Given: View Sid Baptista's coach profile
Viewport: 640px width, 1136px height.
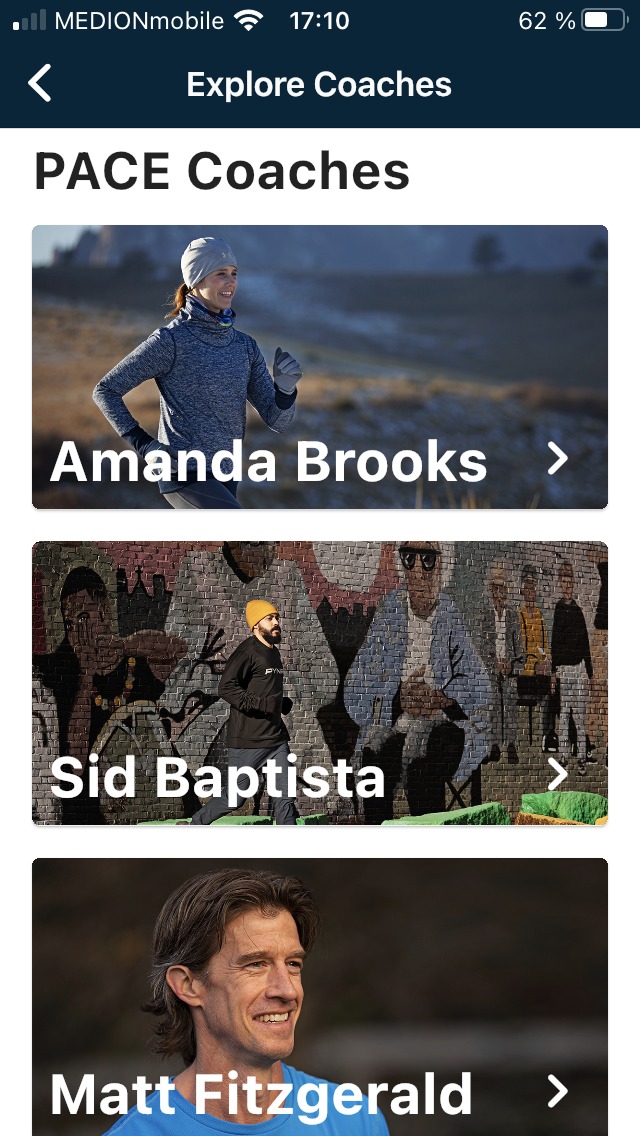Looking at the screenshot, I should (x=320, y=683).
